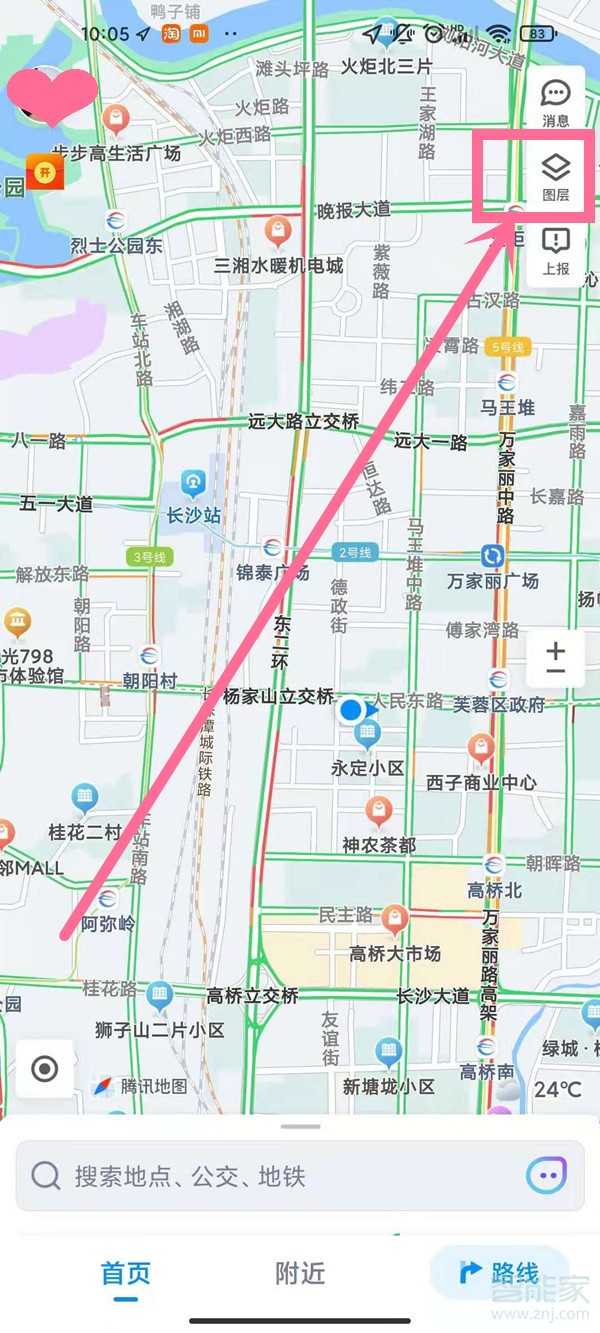Select the 长沙站 station marker

[193, 487]
